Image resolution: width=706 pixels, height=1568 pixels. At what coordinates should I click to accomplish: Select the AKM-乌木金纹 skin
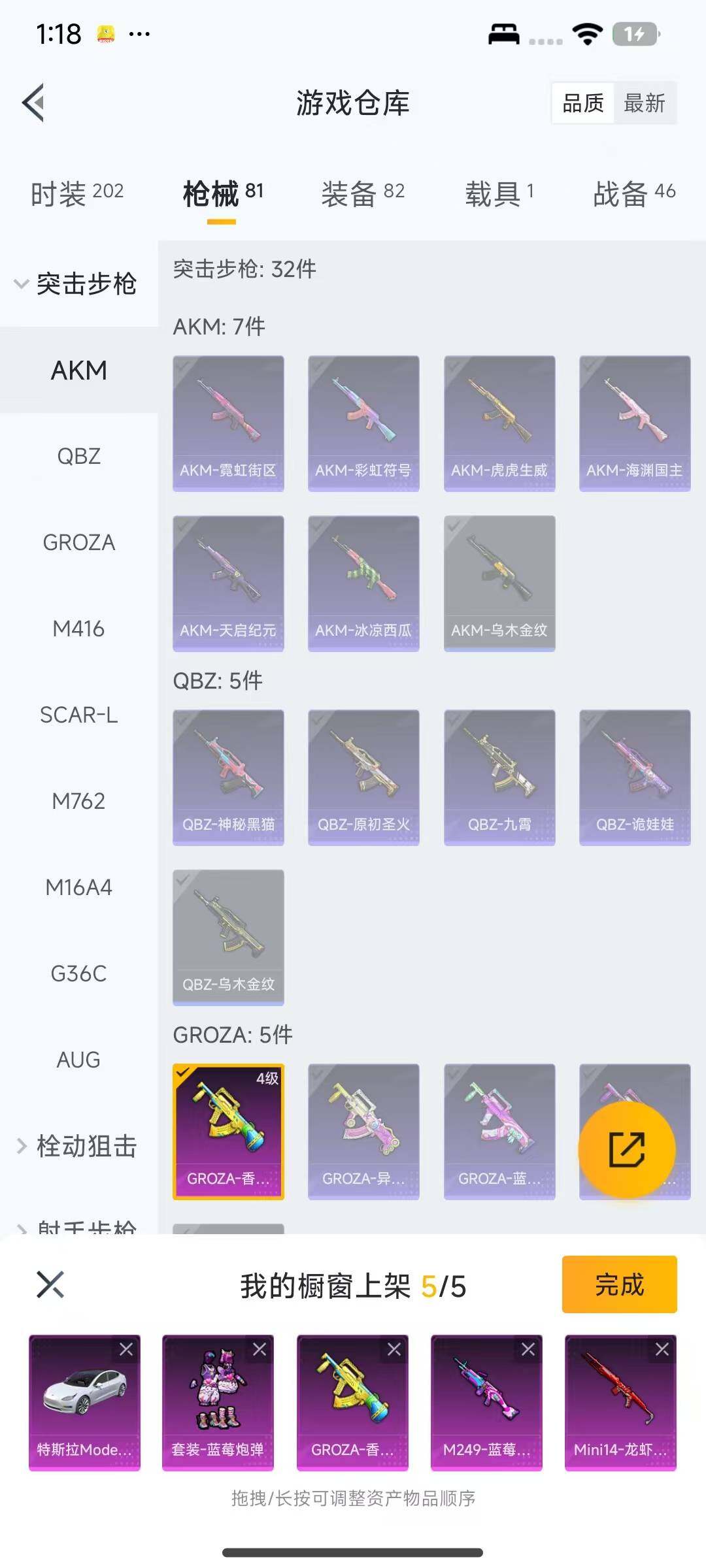(x=499, y=583)
